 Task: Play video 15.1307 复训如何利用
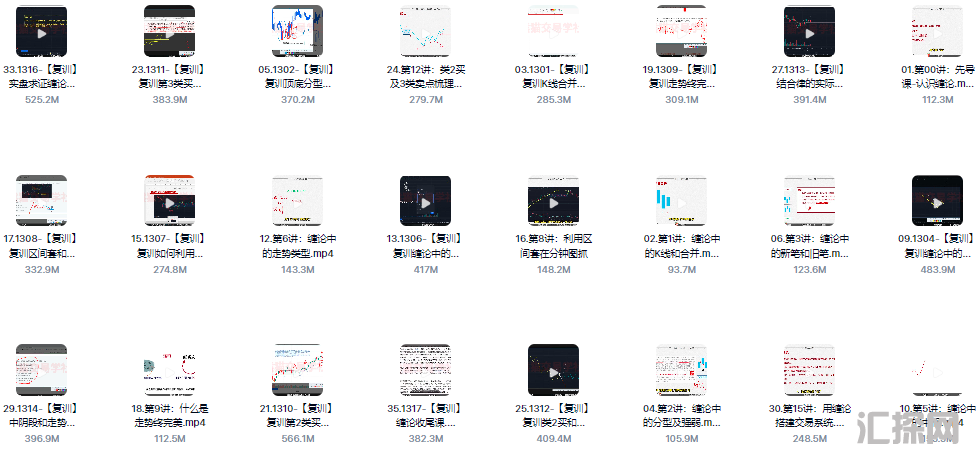(x=169, y=201)
